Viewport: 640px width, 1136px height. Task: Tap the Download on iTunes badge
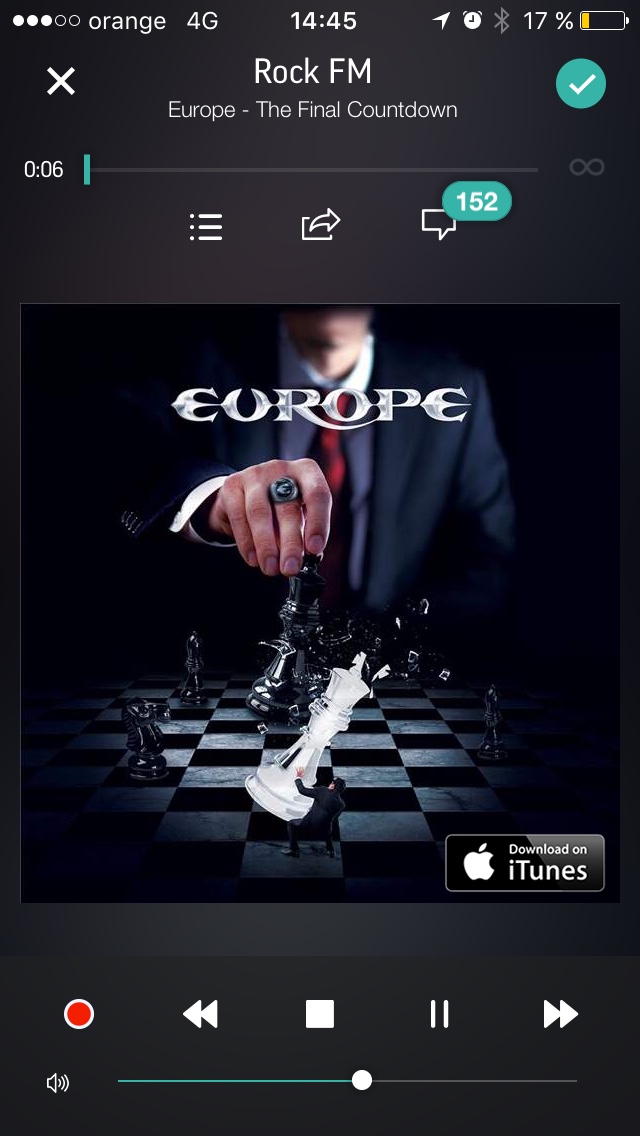[525, 862]
